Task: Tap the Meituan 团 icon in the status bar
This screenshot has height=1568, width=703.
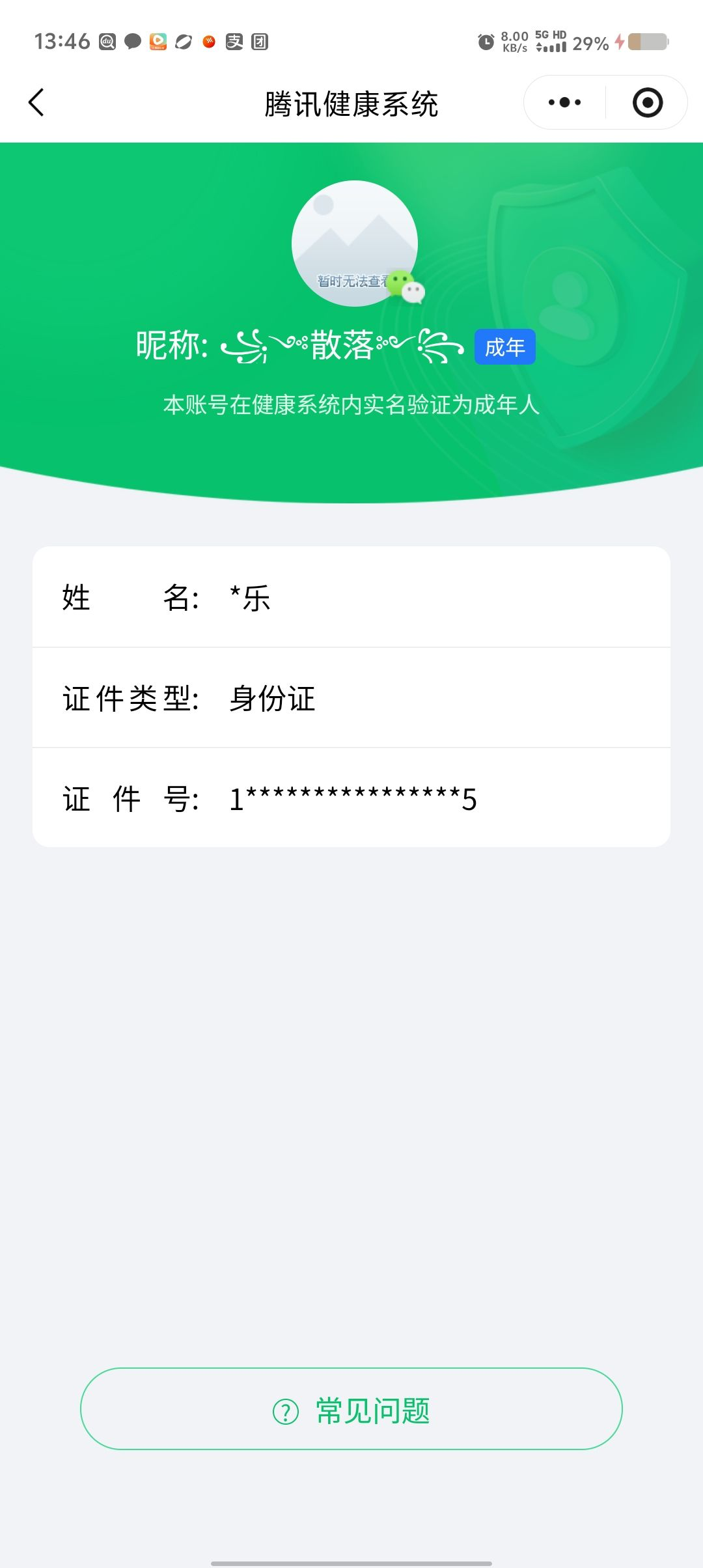Action: tap(260, 42)
